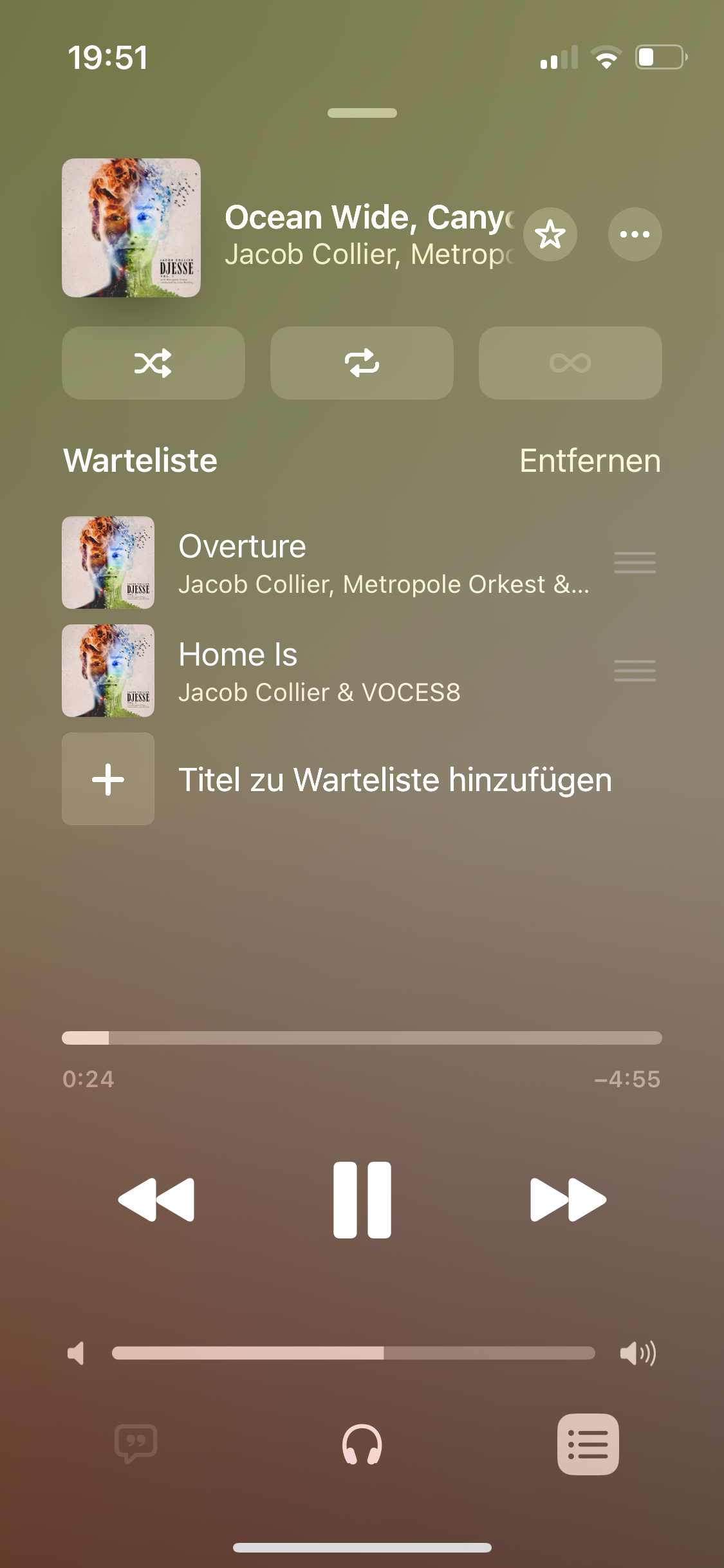Screen dimensions: 724x1568
Task: Play Home Is from the queue
Action: point(335,671)
